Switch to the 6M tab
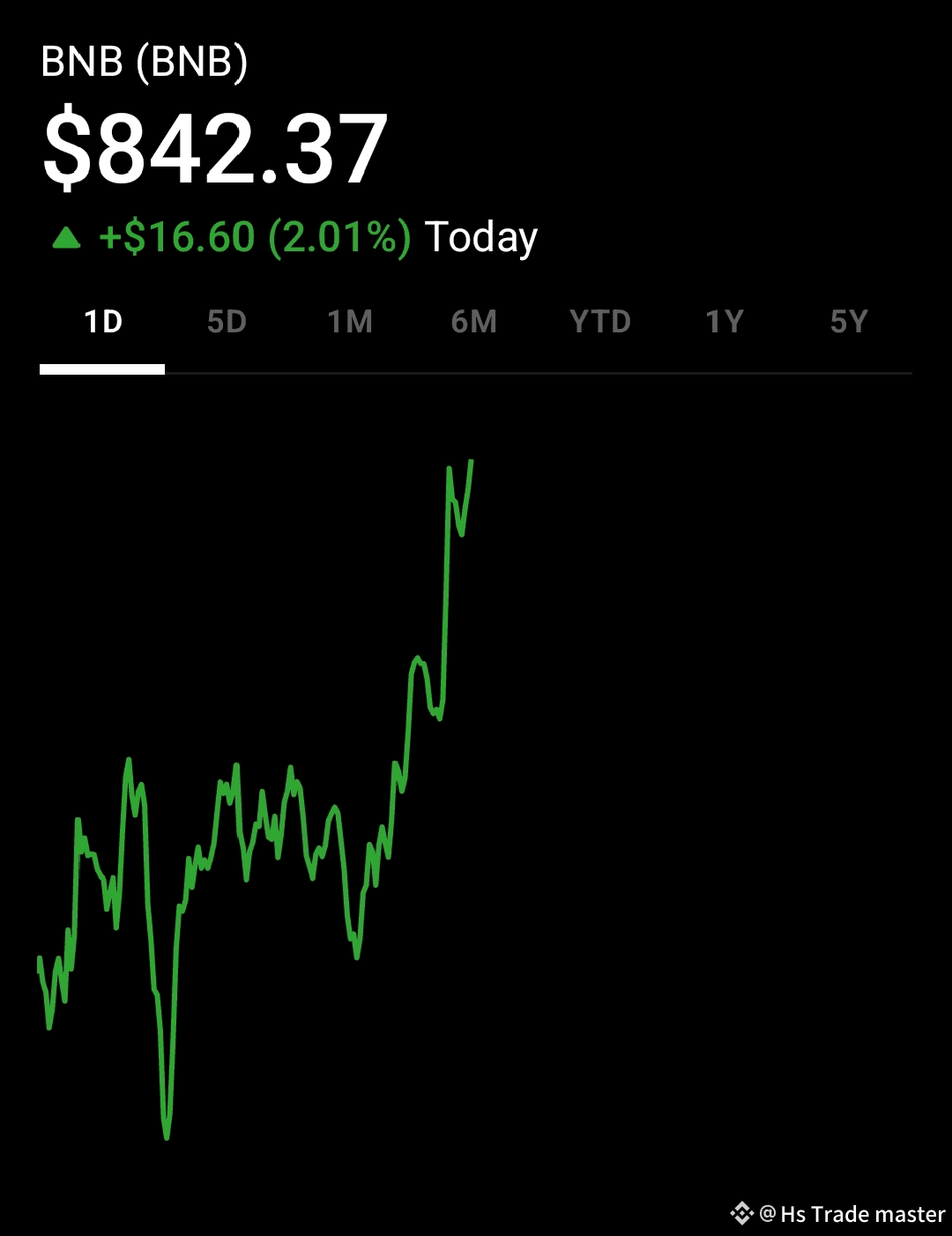 click(474, 323)
